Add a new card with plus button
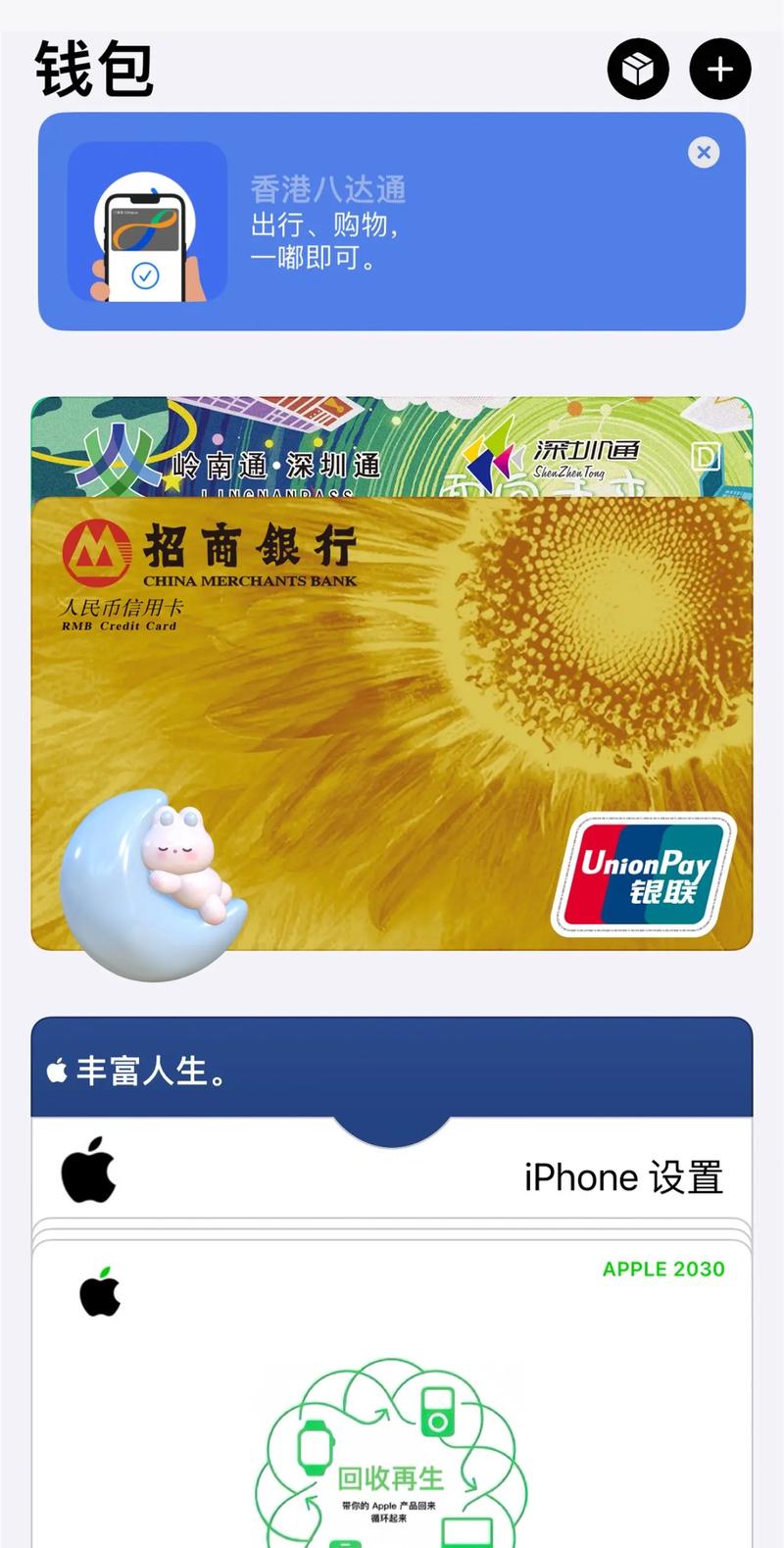The width and height of the screenshot is (784, 1548). pos(720,70)
